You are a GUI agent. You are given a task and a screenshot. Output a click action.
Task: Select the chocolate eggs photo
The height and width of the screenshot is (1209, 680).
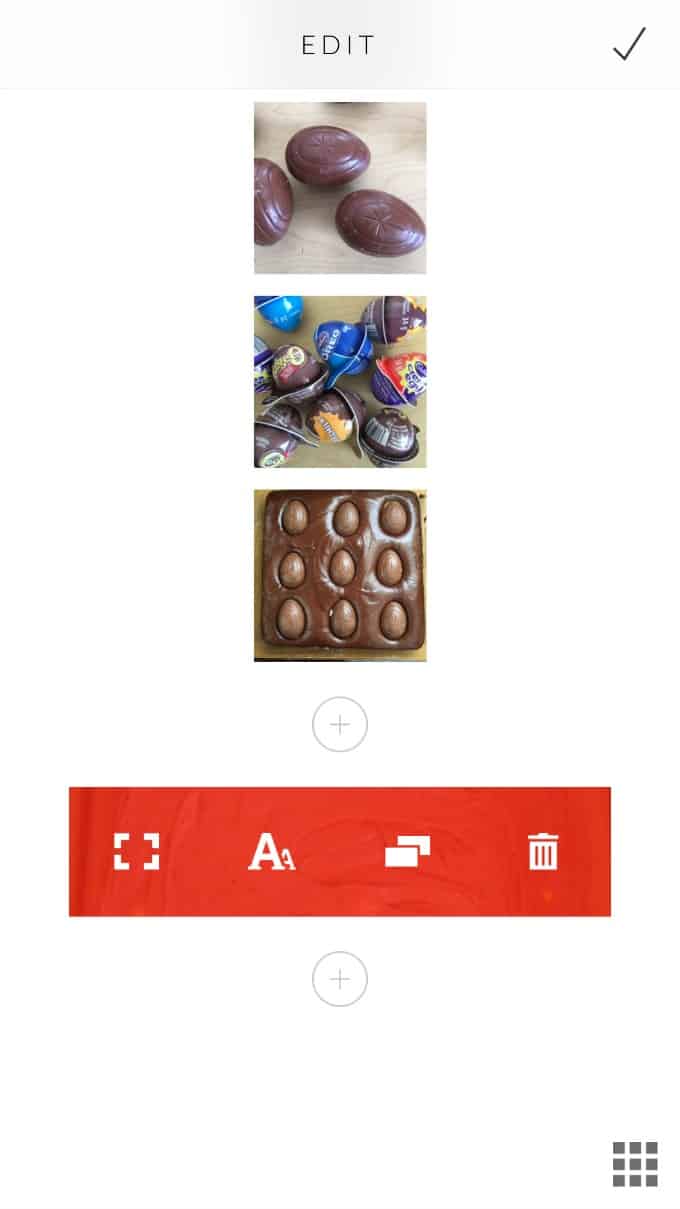pos(340,188)
